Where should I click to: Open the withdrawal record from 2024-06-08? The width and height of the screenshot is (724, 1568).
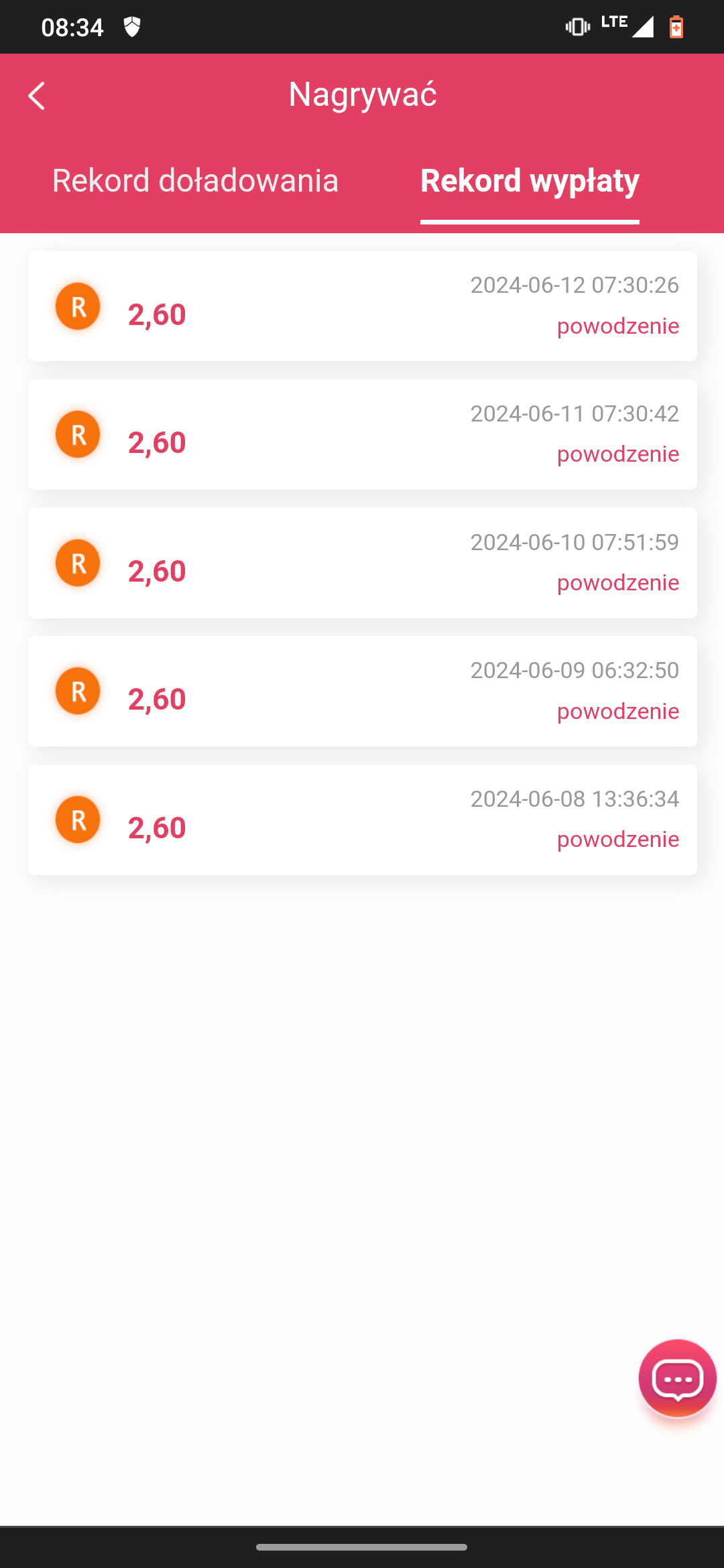[363, 820]
